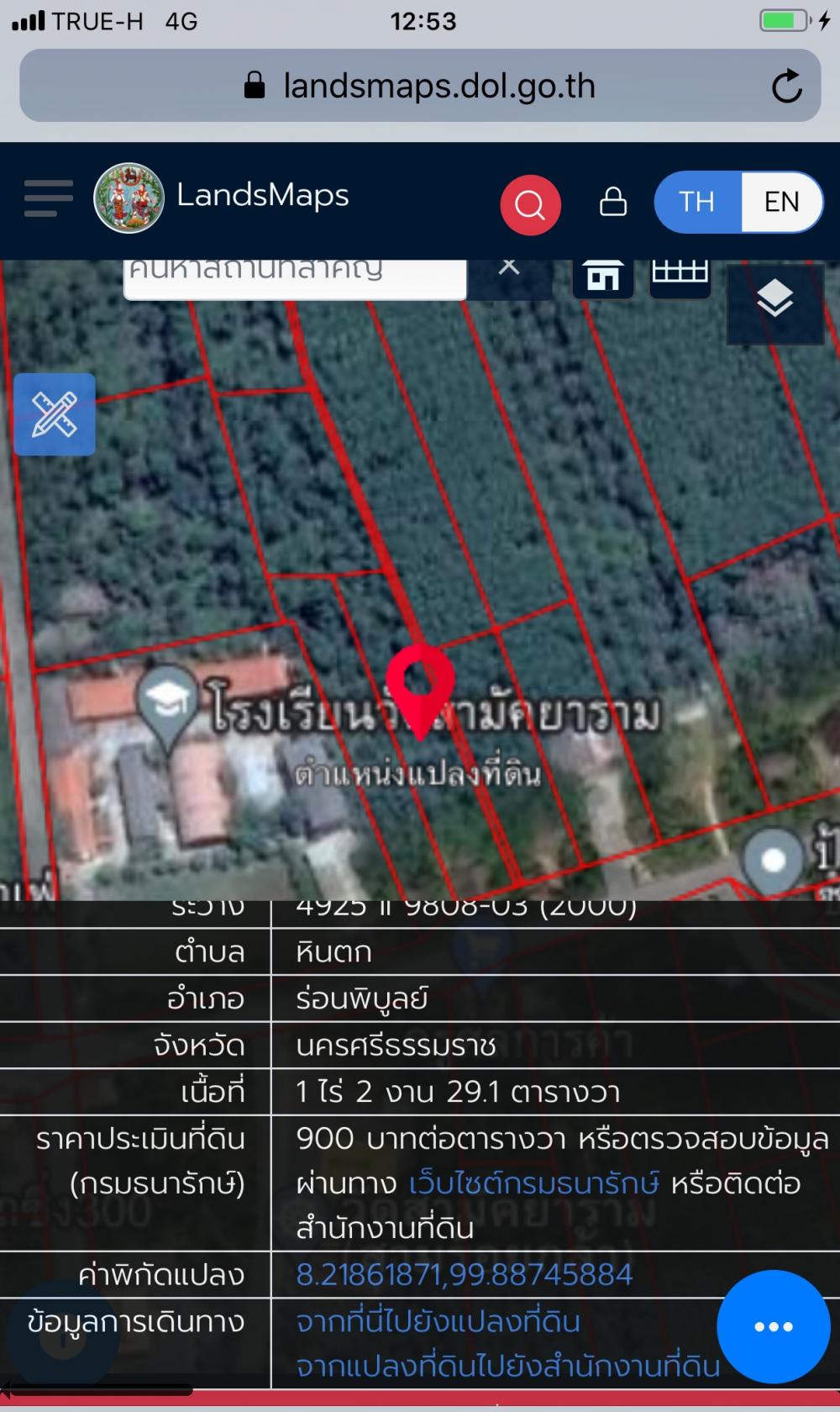Reload the landsmaps.dol.go.th page
Viewport: 840px width, 1412px height.
click(786, 86)
